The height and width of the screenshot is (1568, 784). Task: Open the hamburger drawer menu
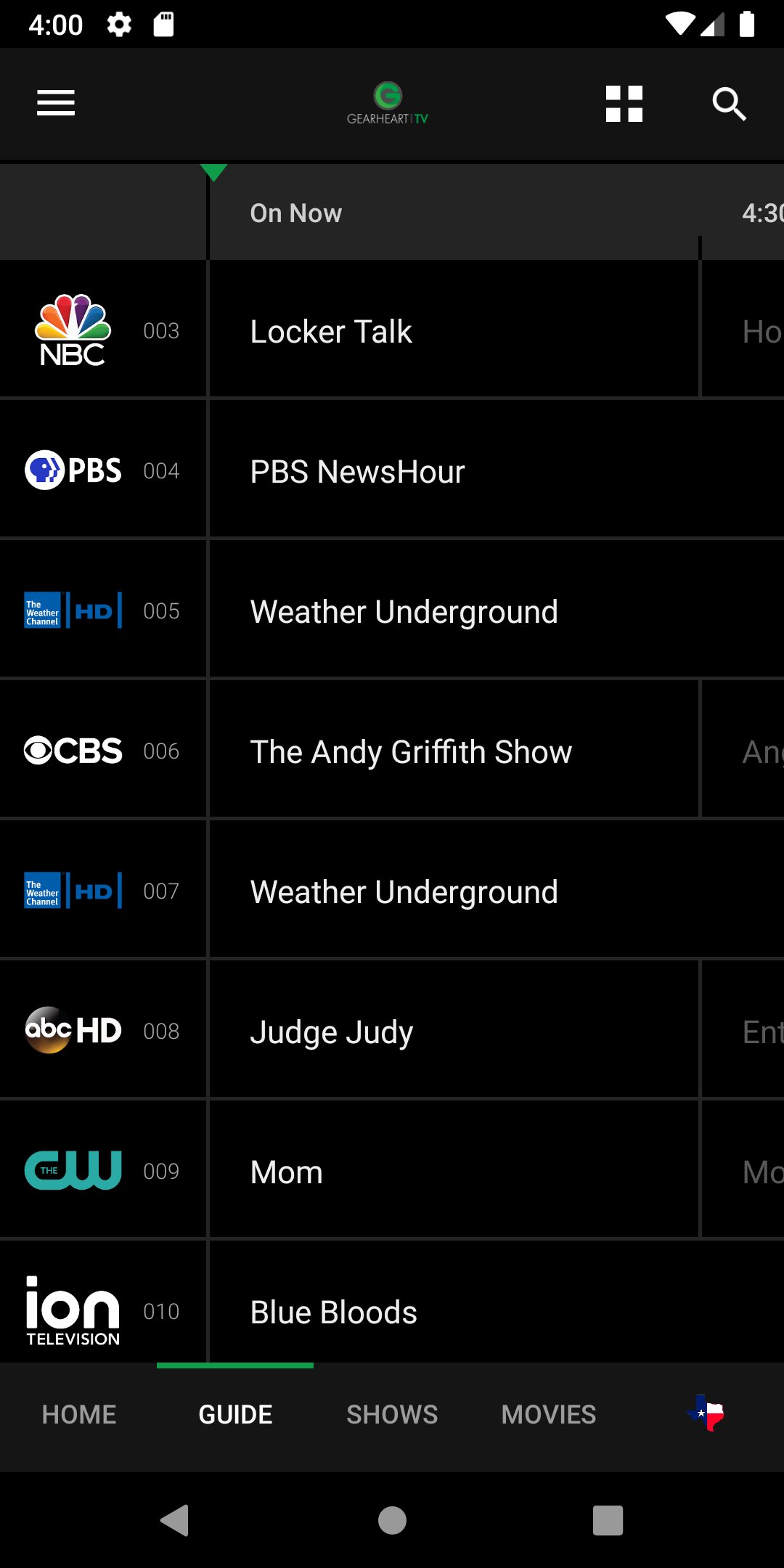(56, 103)
